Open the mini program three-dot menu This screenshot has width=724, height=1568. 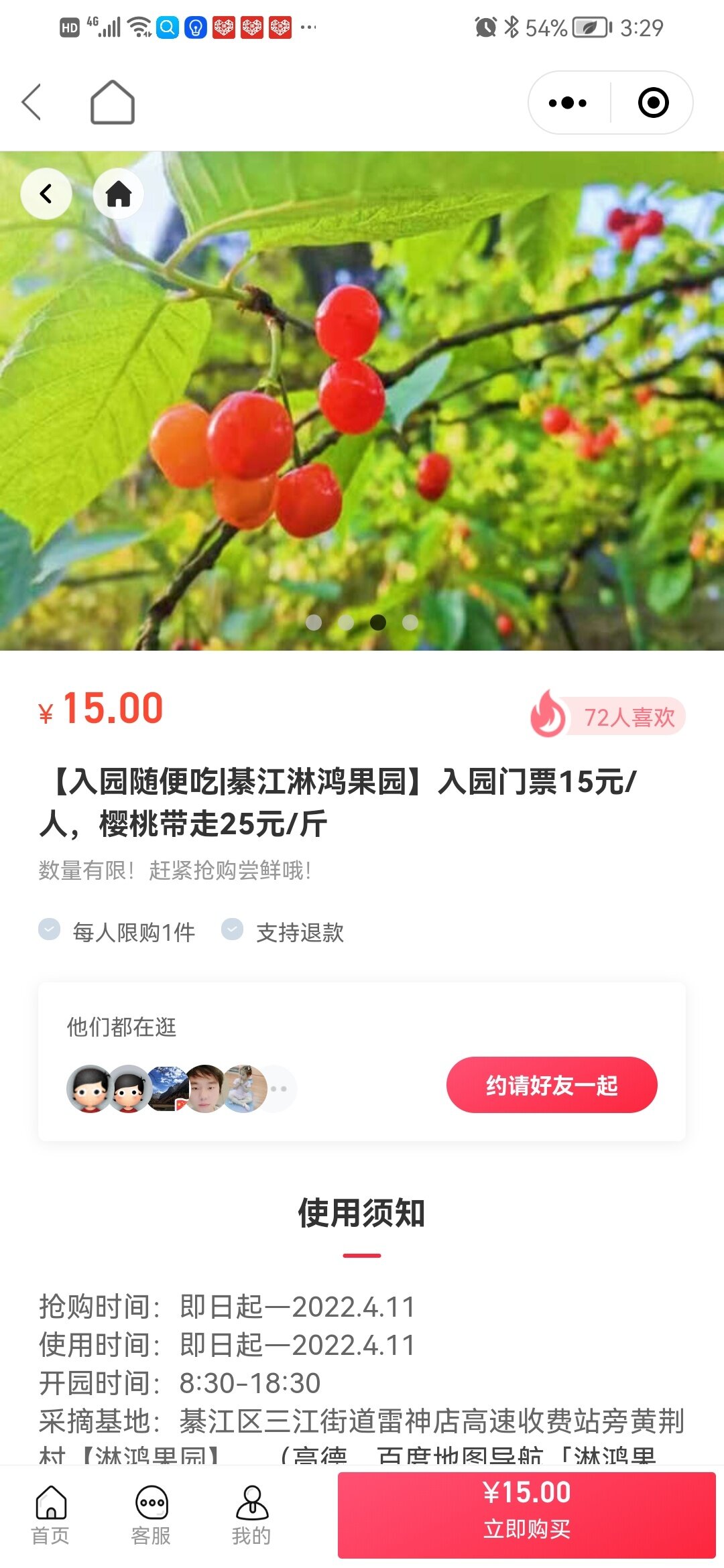point(568,103)
